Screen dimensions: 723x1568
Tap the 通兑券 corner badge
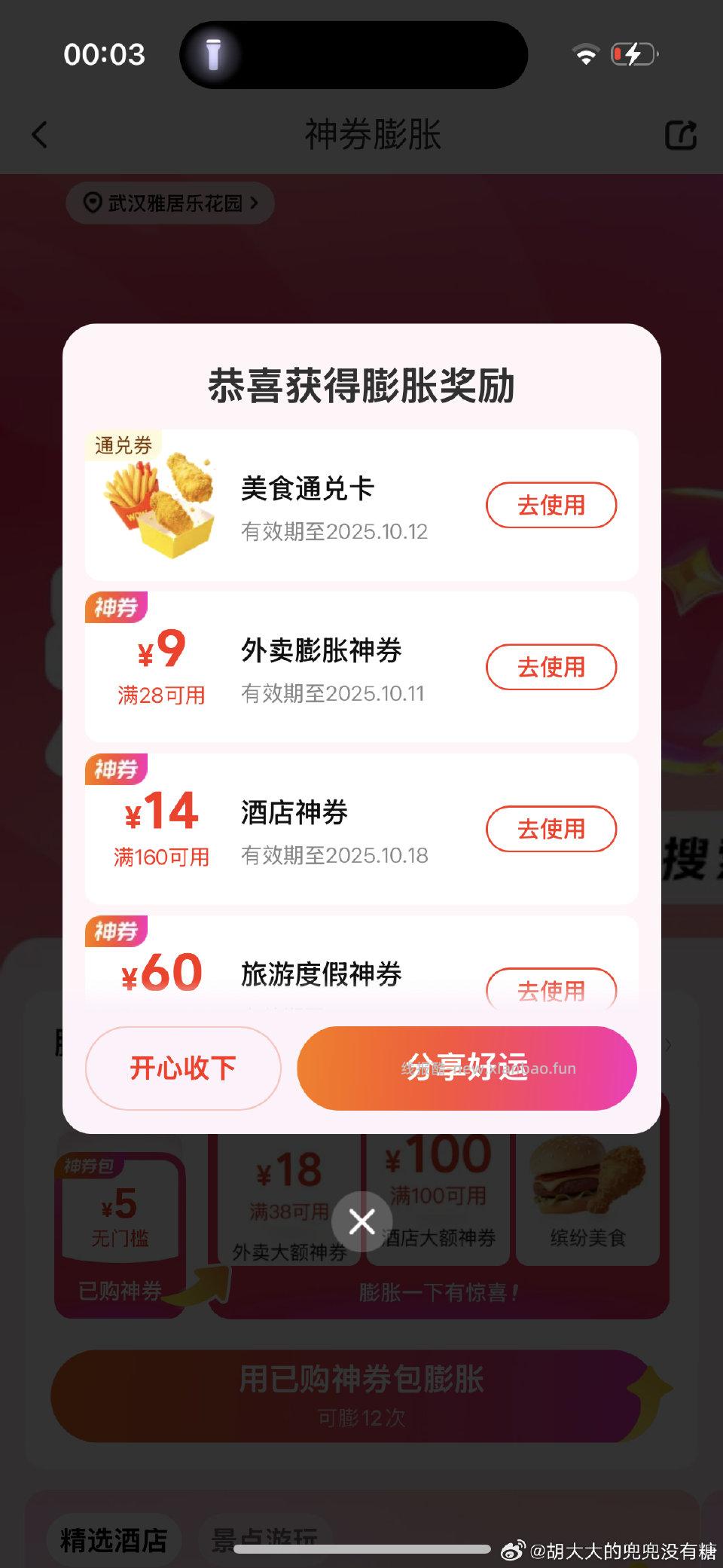point(124,444)
